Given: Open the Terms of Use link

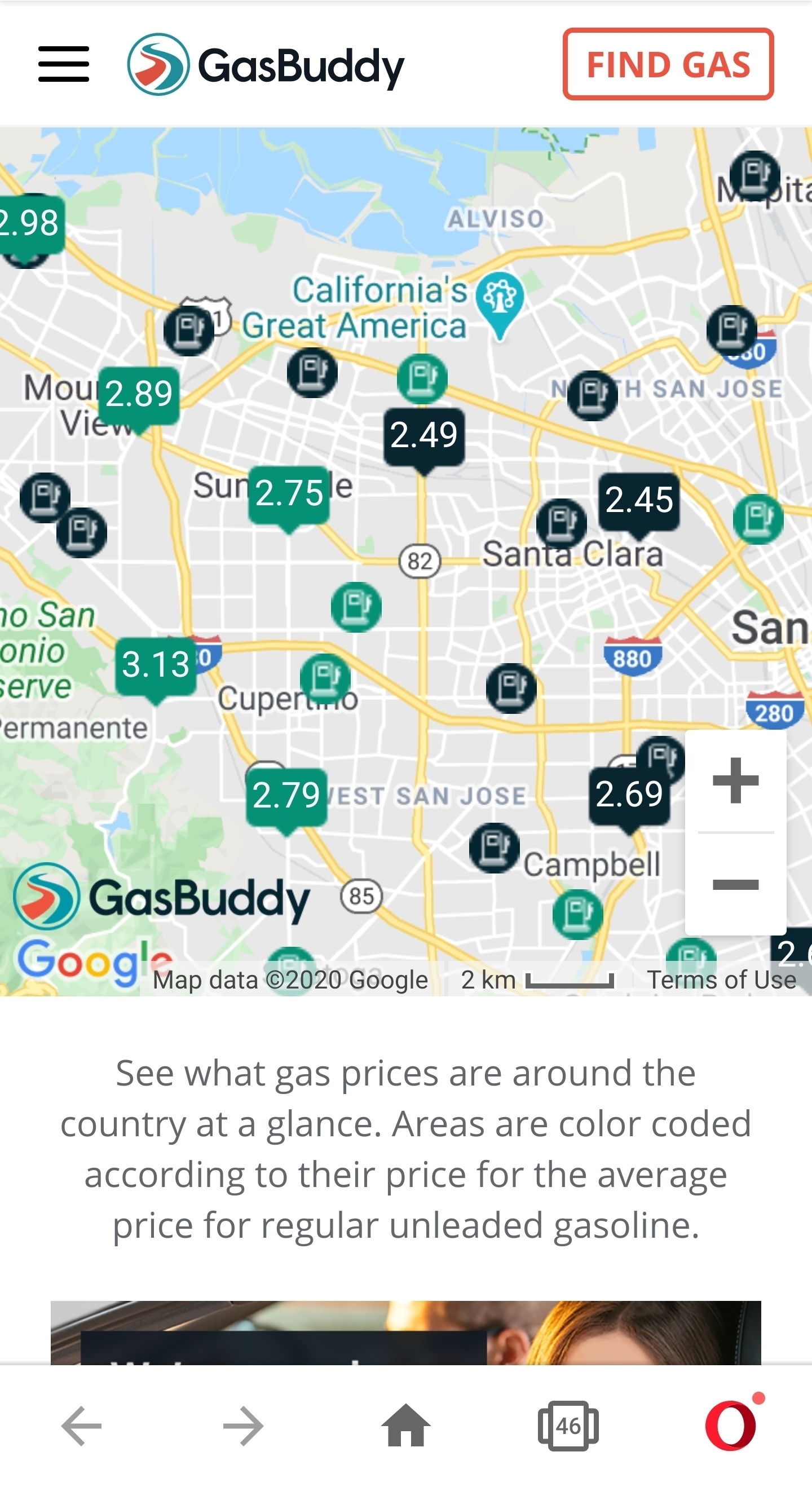Looking at the screenshot, I should coord(721,980).
